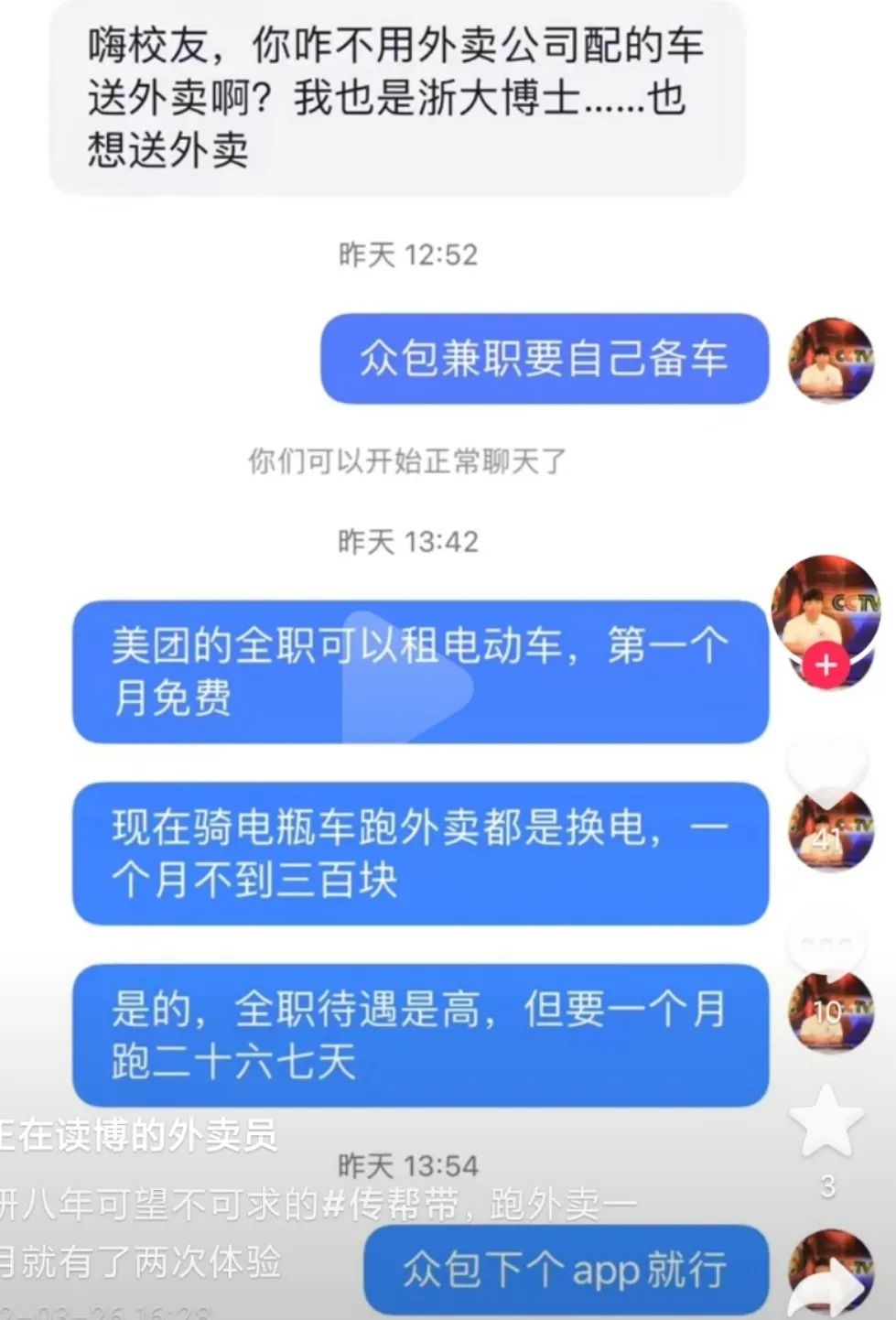Follow the author with the plus button
Viewport: 896px width, 1320px height.
(x=826, y=665)
